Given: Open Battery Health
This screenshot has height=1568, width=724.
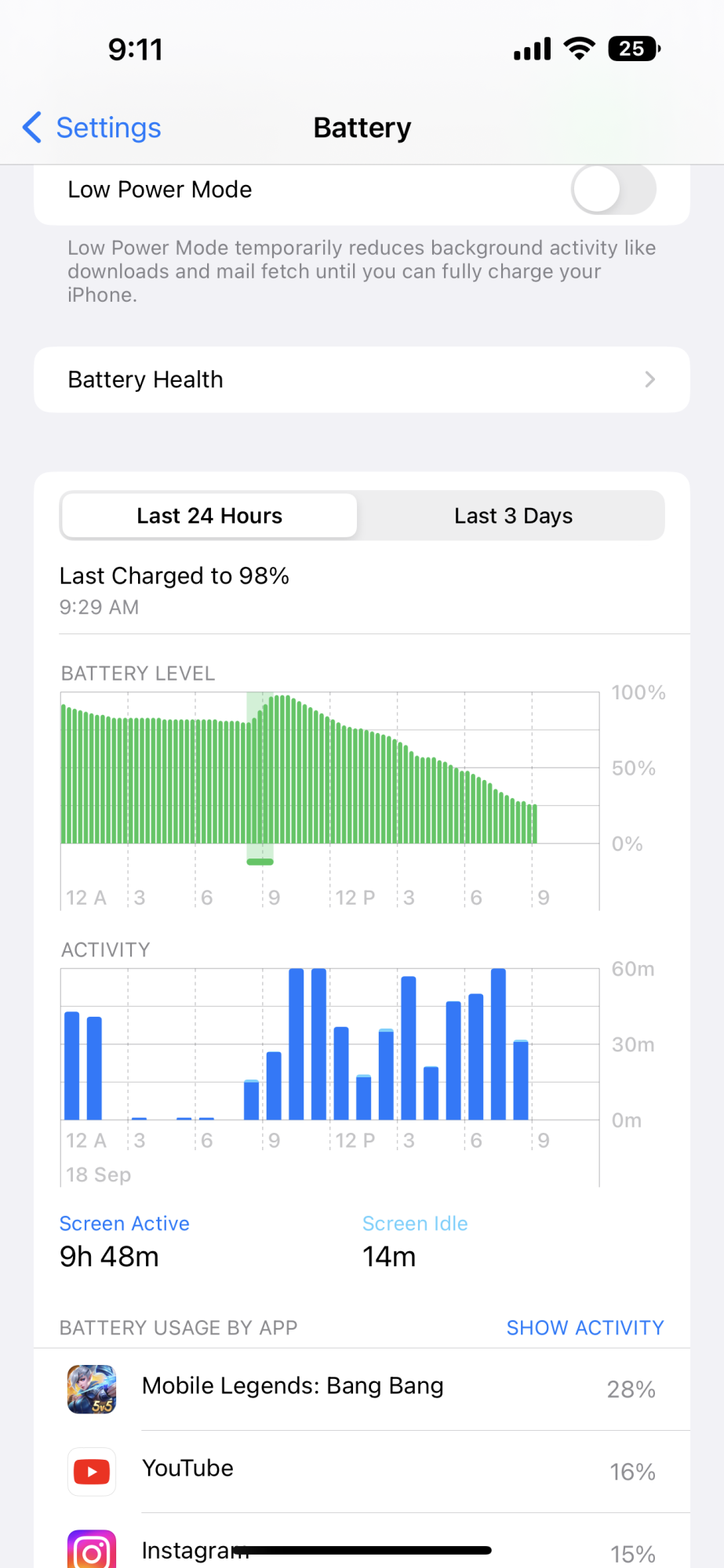Looking at the screenshot, I should [x=362, y=379].
